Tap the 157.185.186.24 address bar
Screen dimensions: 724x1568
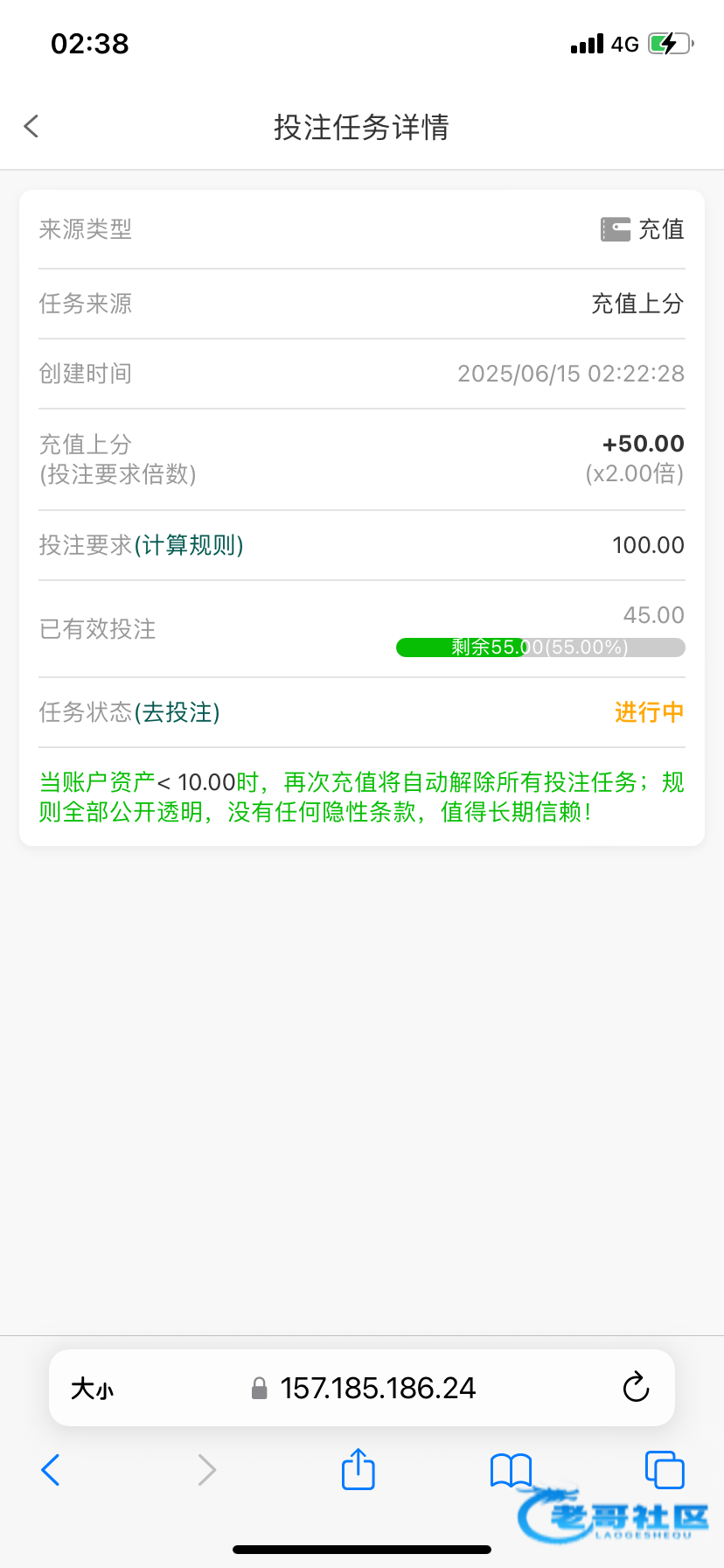pos(376,1389)
